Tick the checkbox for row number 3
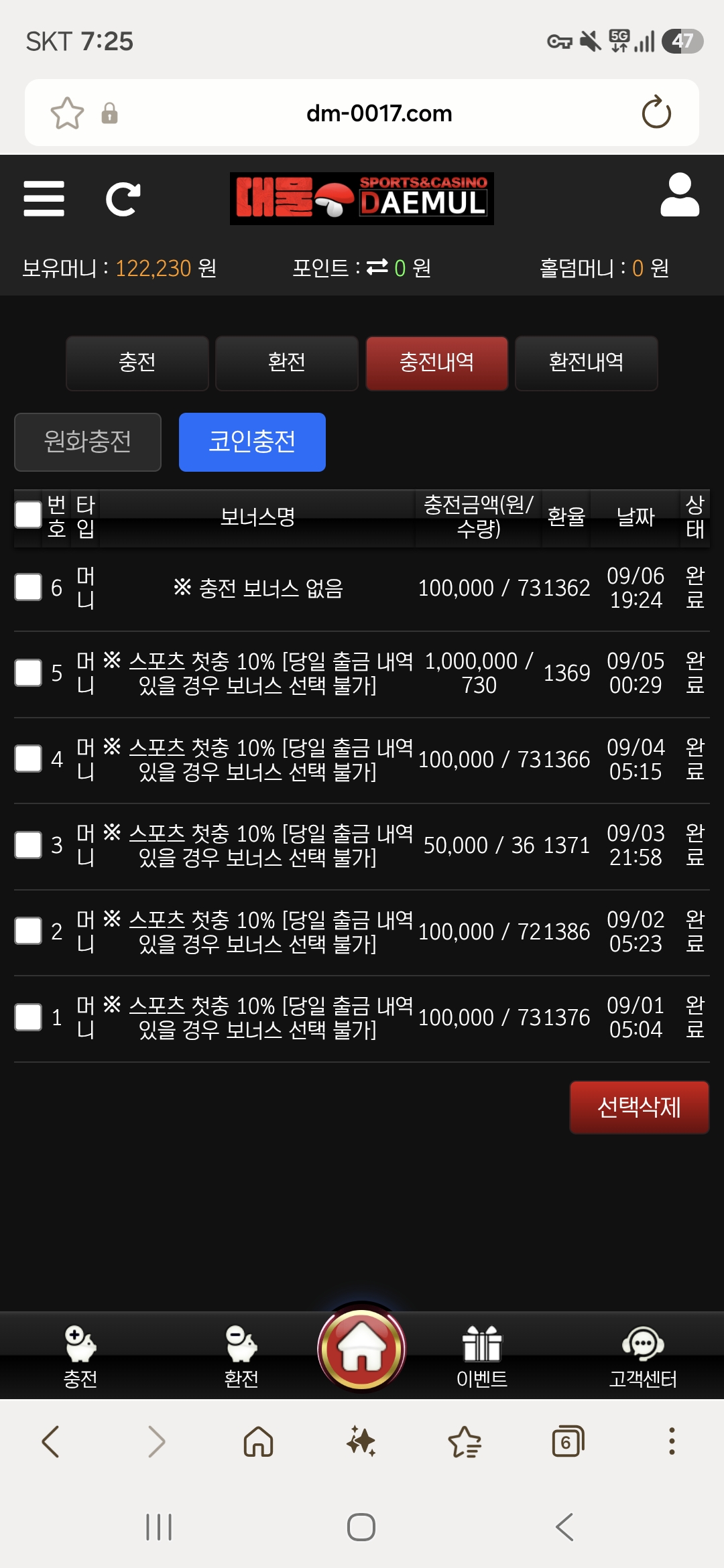Viewport: 724px width, 1568px height. [x=28, y=845]
